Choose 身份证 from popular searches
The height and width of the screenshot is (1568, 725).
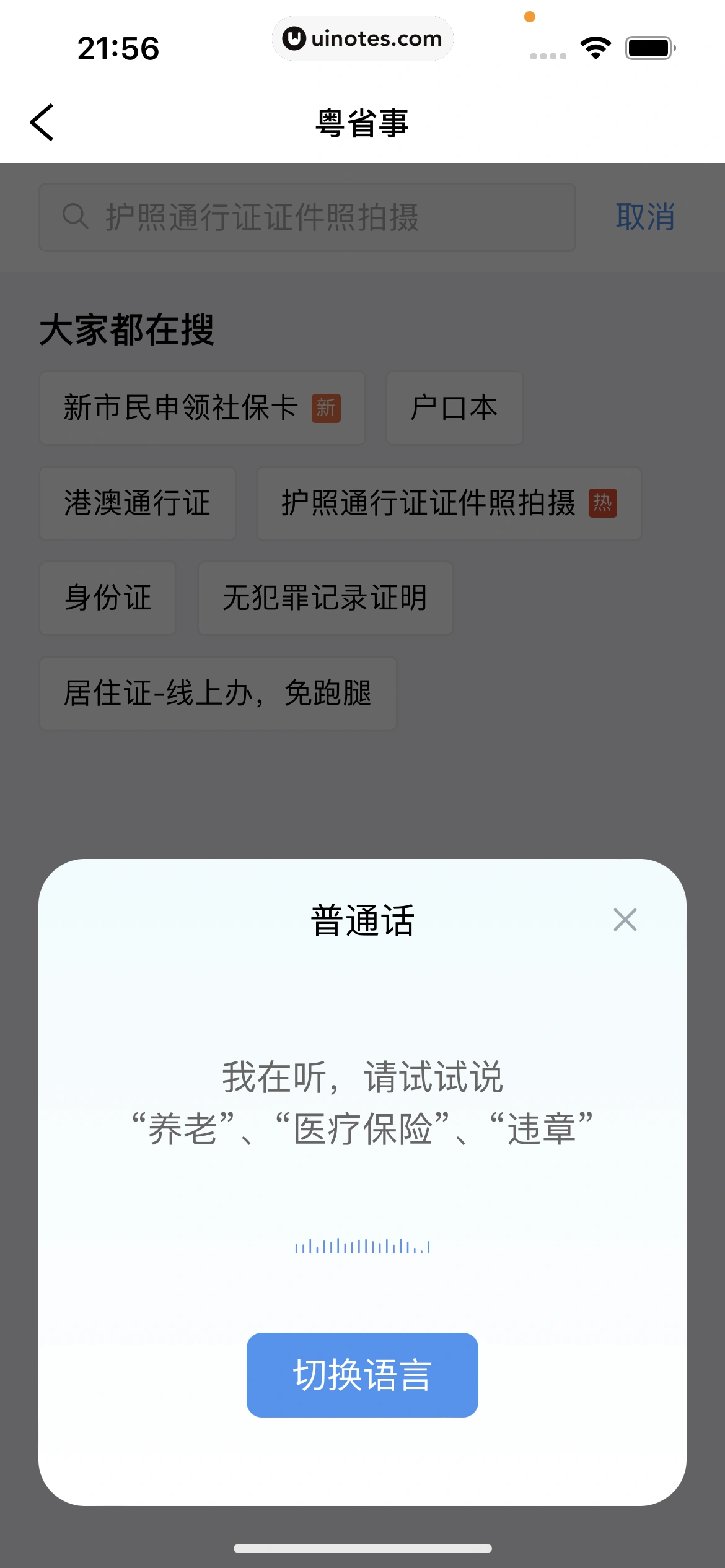click(x=107, y=598)
